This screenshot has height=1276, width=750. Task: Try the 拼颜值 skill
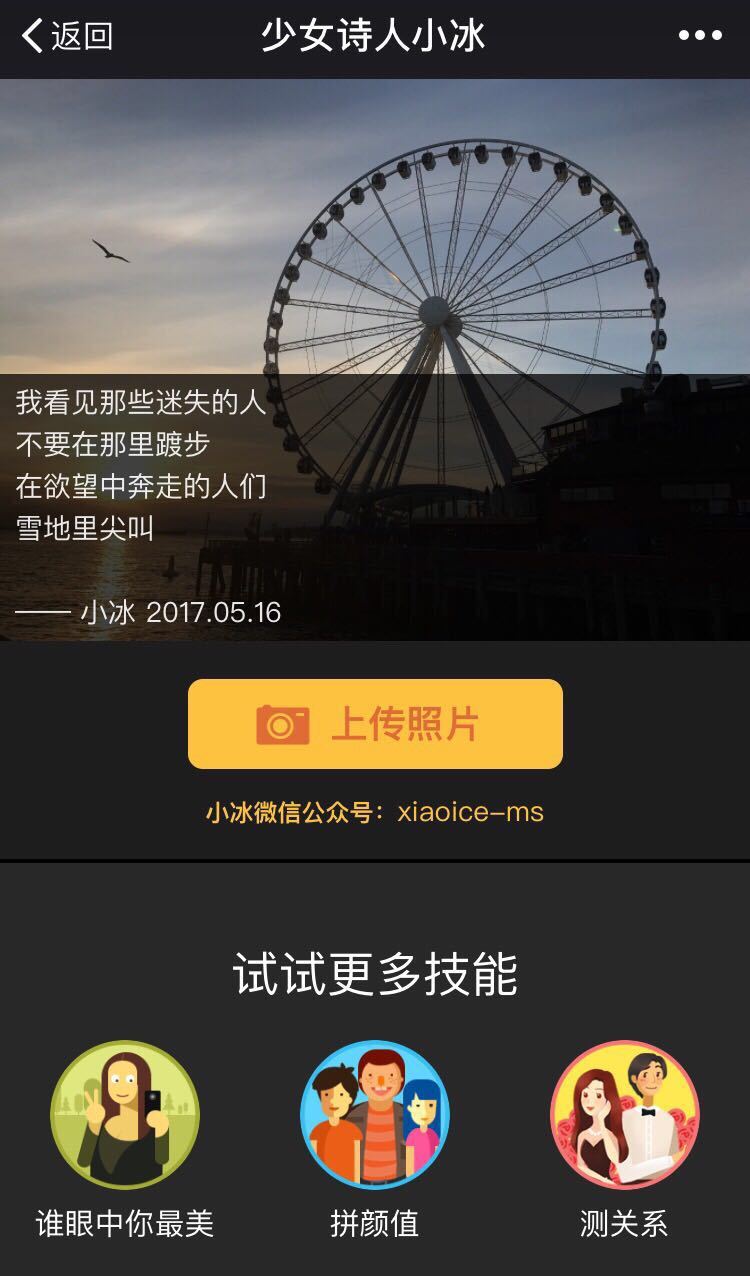tap(375, 1139)
